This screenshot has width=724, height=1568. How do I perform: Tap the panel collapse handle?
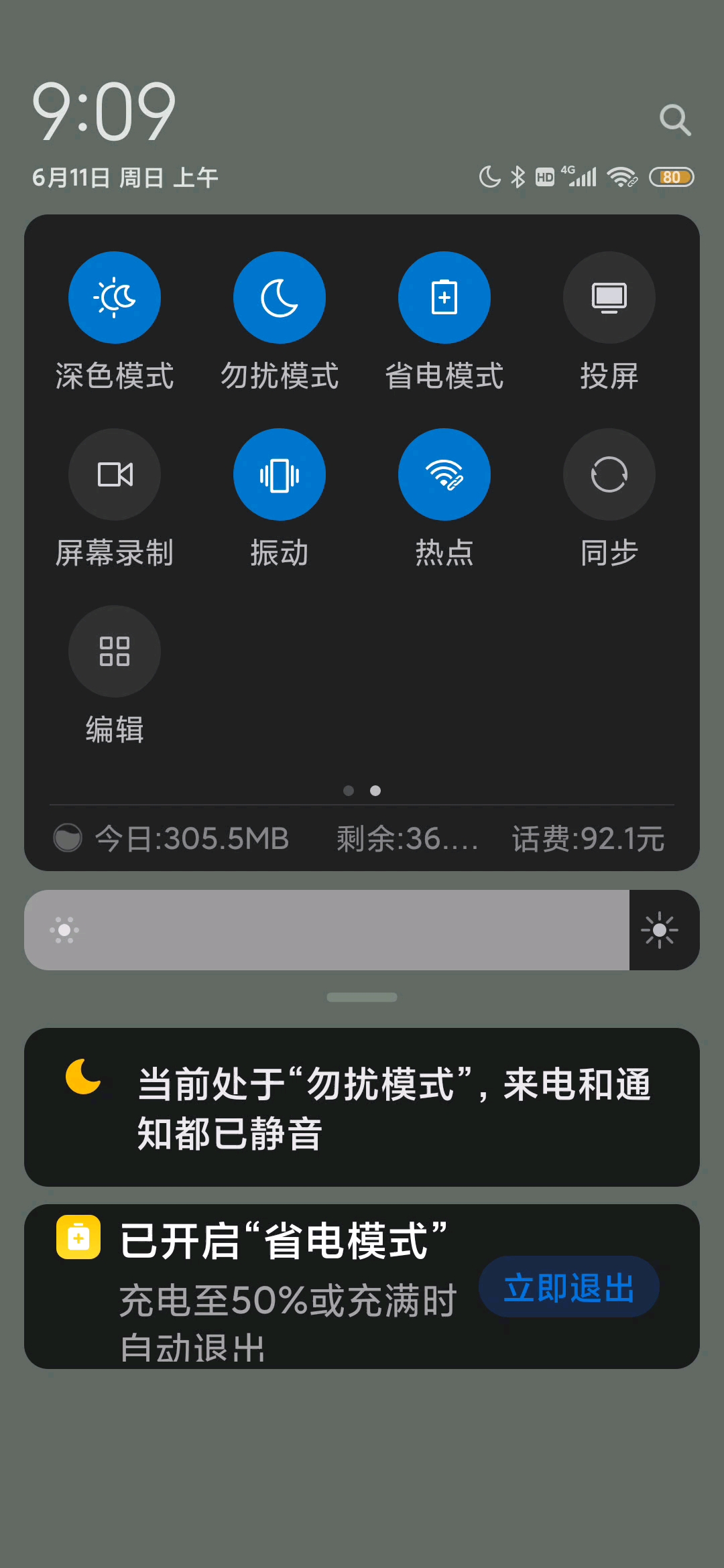pyautogui.click(x=362, y=997)
